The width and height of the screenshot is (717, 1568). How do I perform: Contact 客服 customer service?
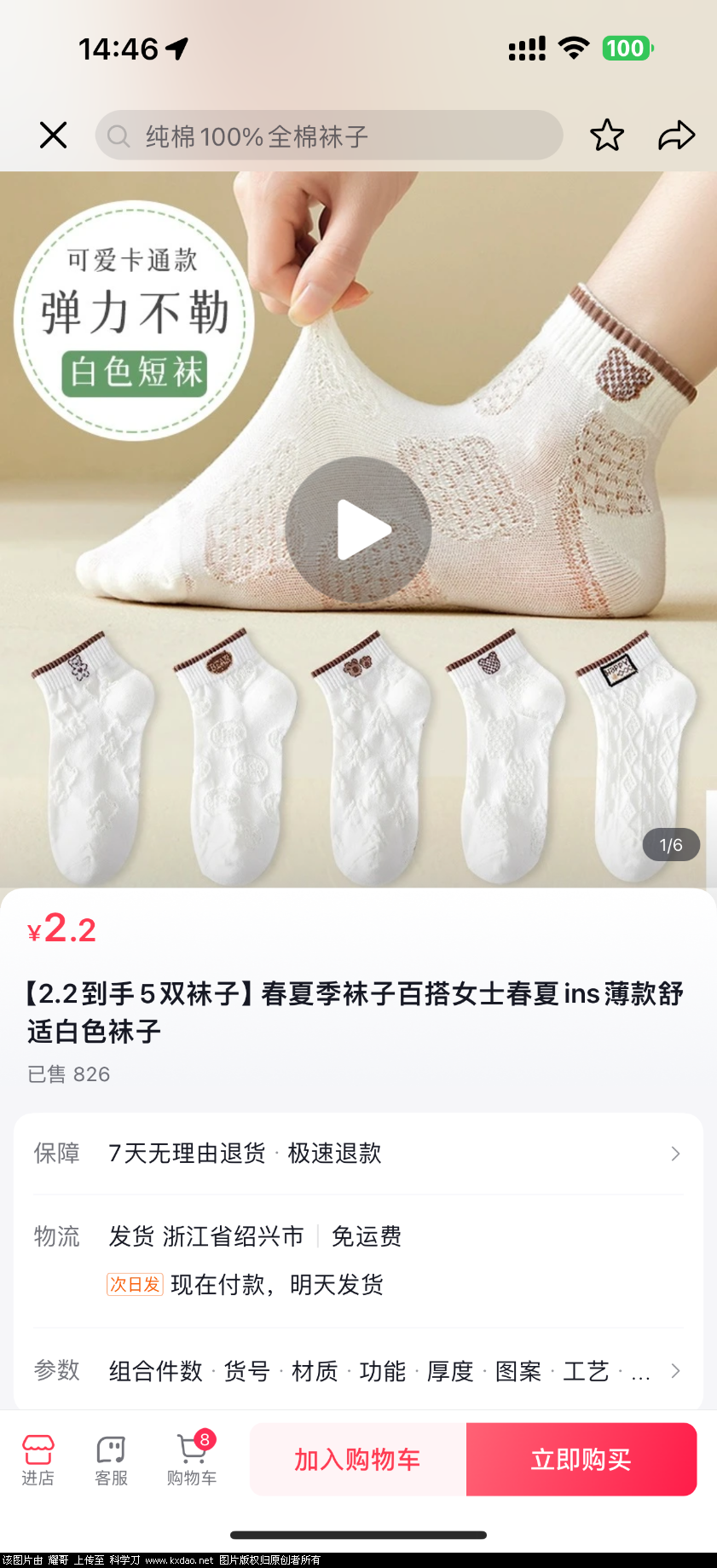111,1461
